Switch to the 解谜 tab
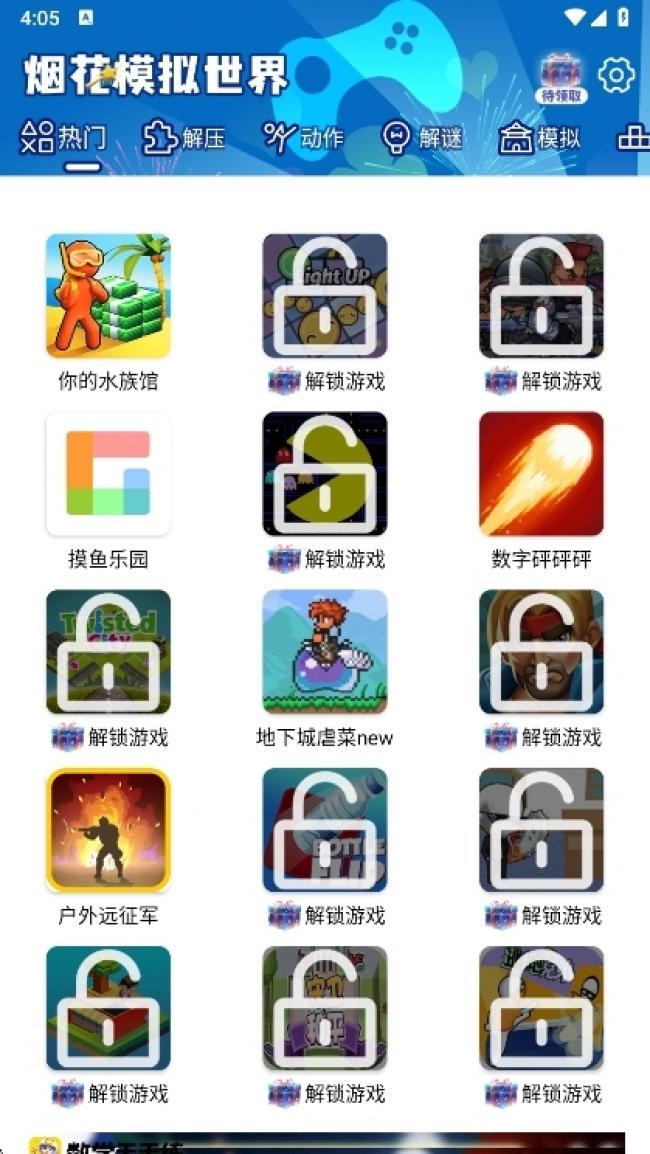650x1154 pixels. (423, 137)
